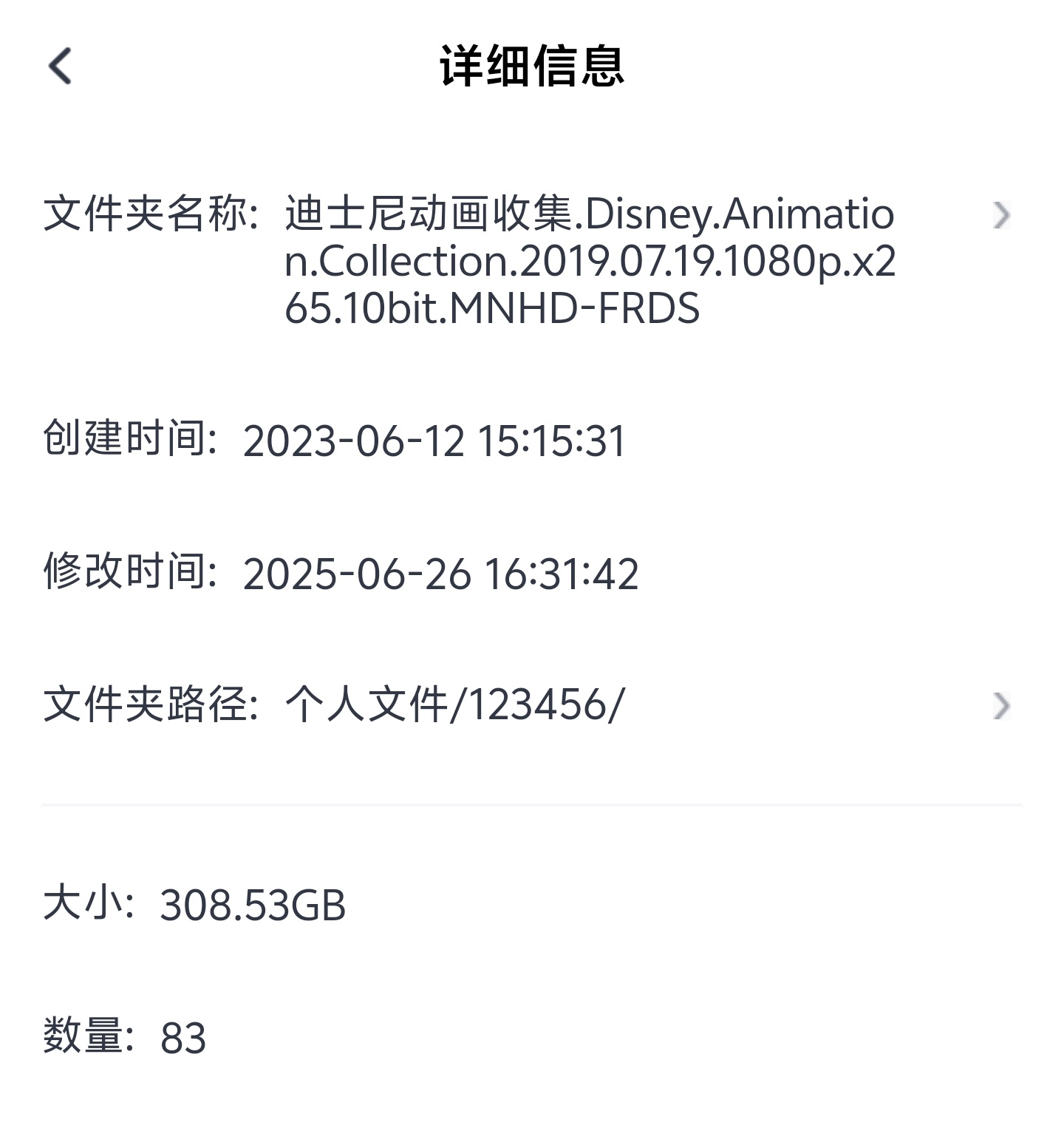Screen dimensions: 1064x1128
Task: Go back from the 详细信息 page
Action: pos(61,67)
